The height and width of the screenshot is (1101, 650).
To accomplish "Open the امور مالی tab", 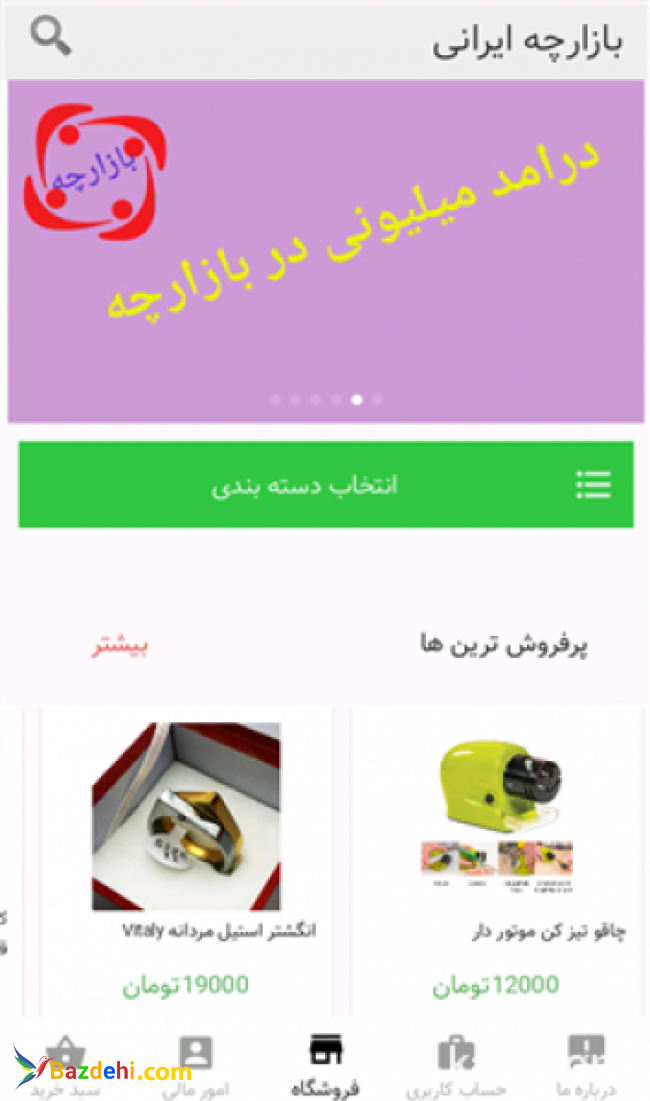I will [x=196, y=1065].
